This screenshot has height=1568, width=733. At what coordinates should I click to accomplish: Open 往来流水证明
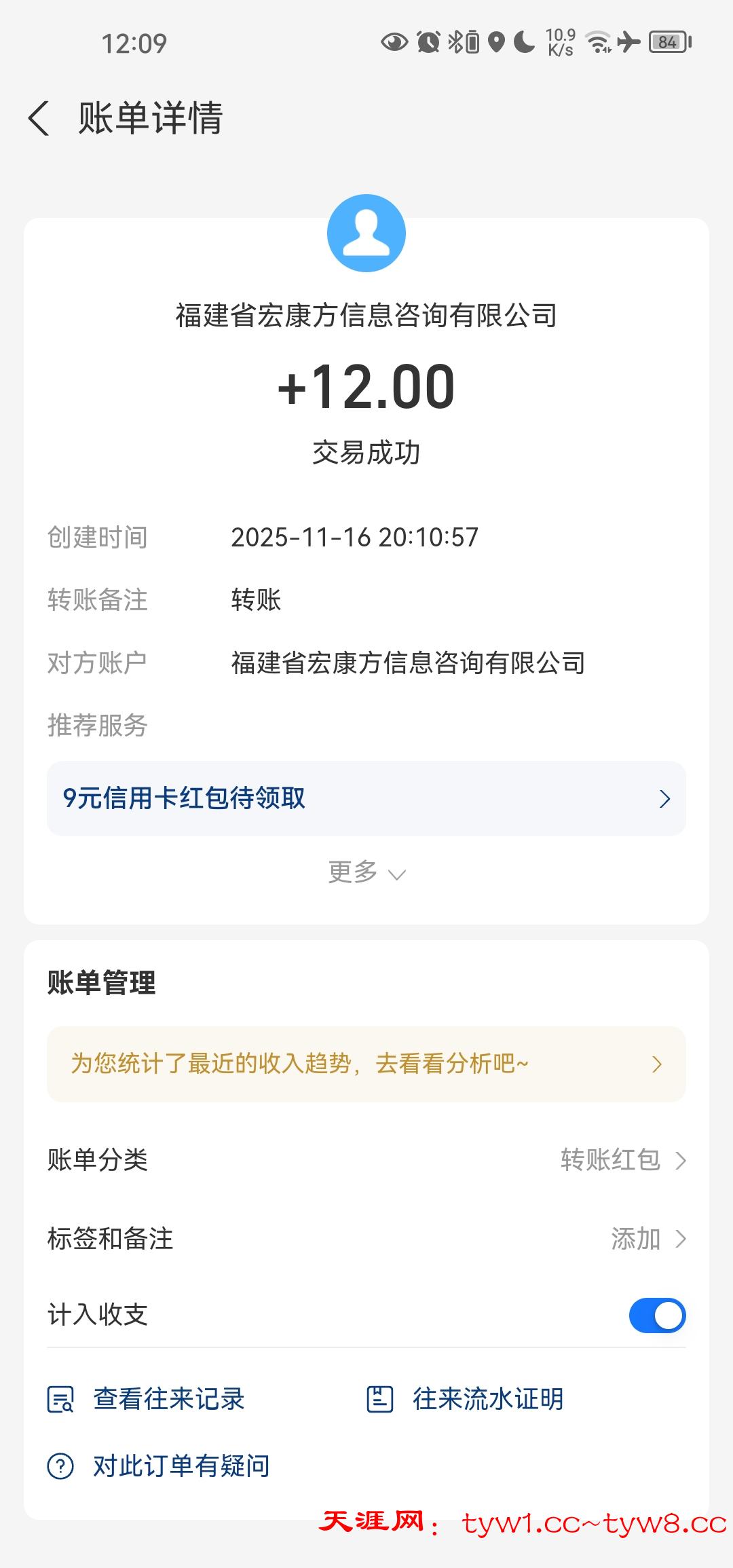coord(466,1399)
